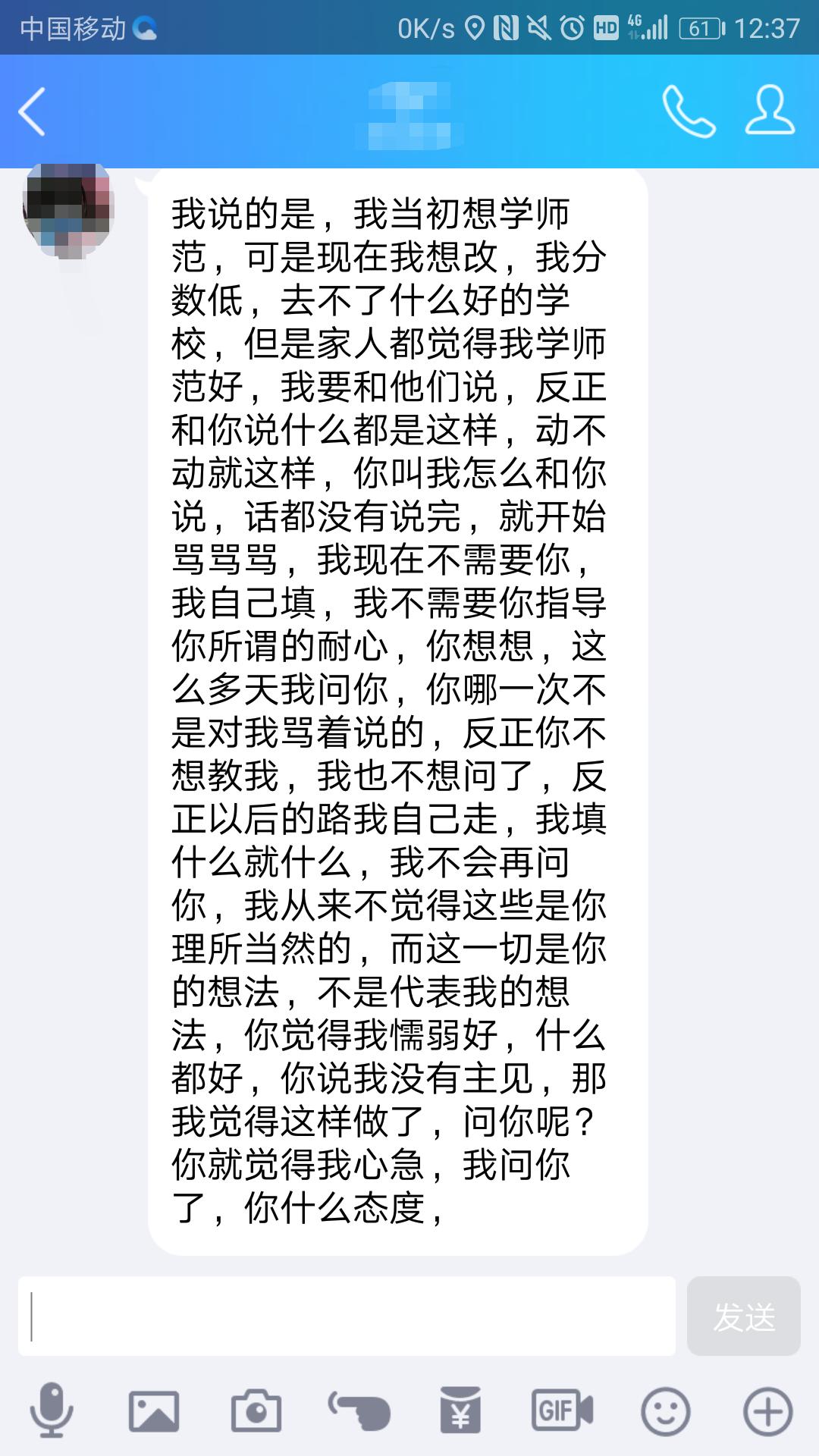This screenshot has width=819, height=1456.
Task: Record a voice message with microphone
Action: pos(52,1410)
